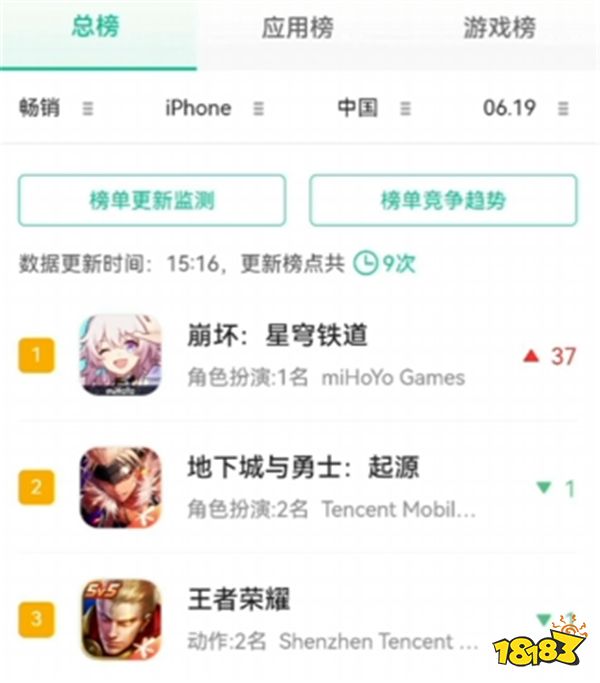
Task: Open 地下城与勇士：起源 app details
Action: (x=303, y=467)
